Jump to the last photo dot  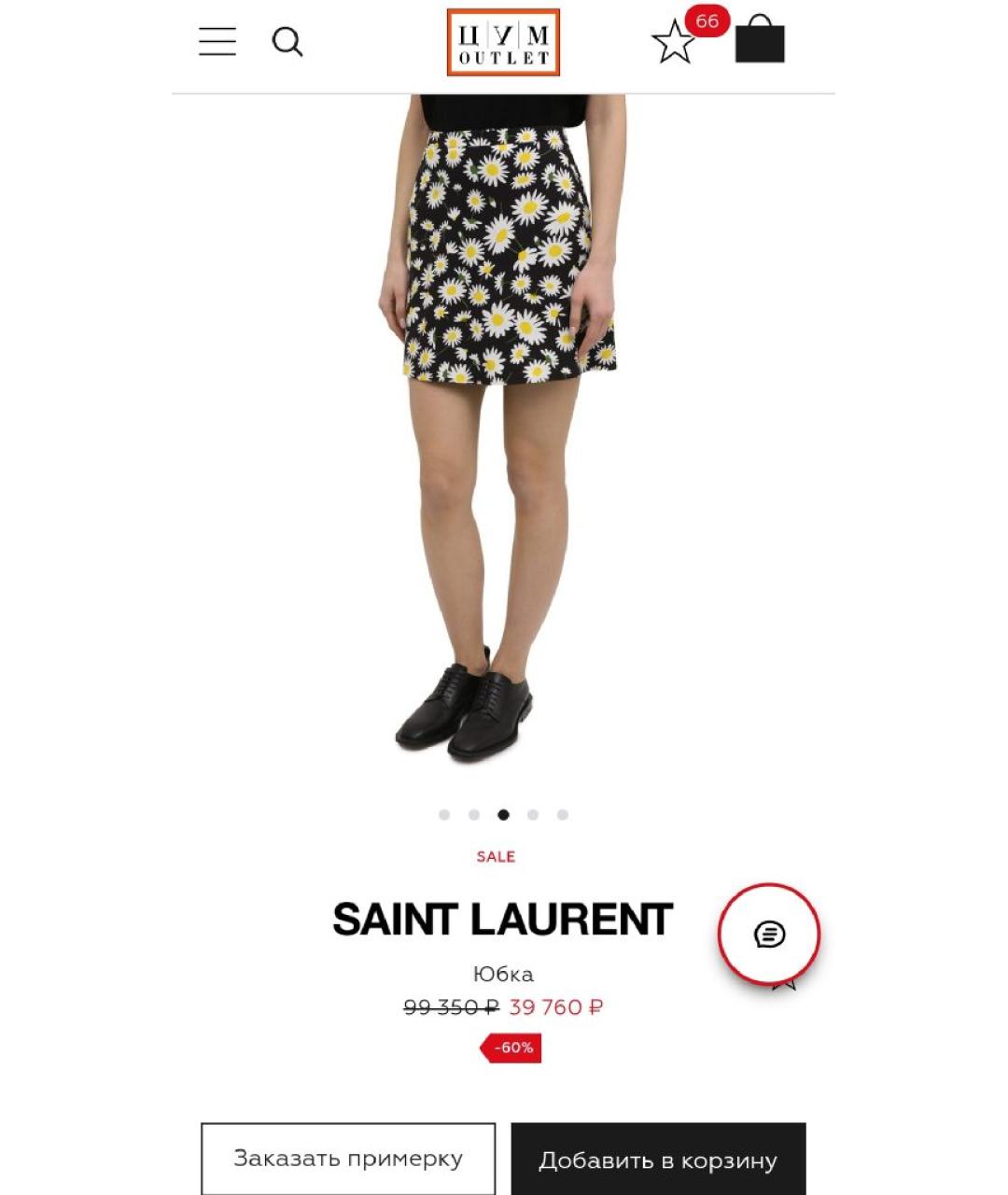(x=563, y=815)
